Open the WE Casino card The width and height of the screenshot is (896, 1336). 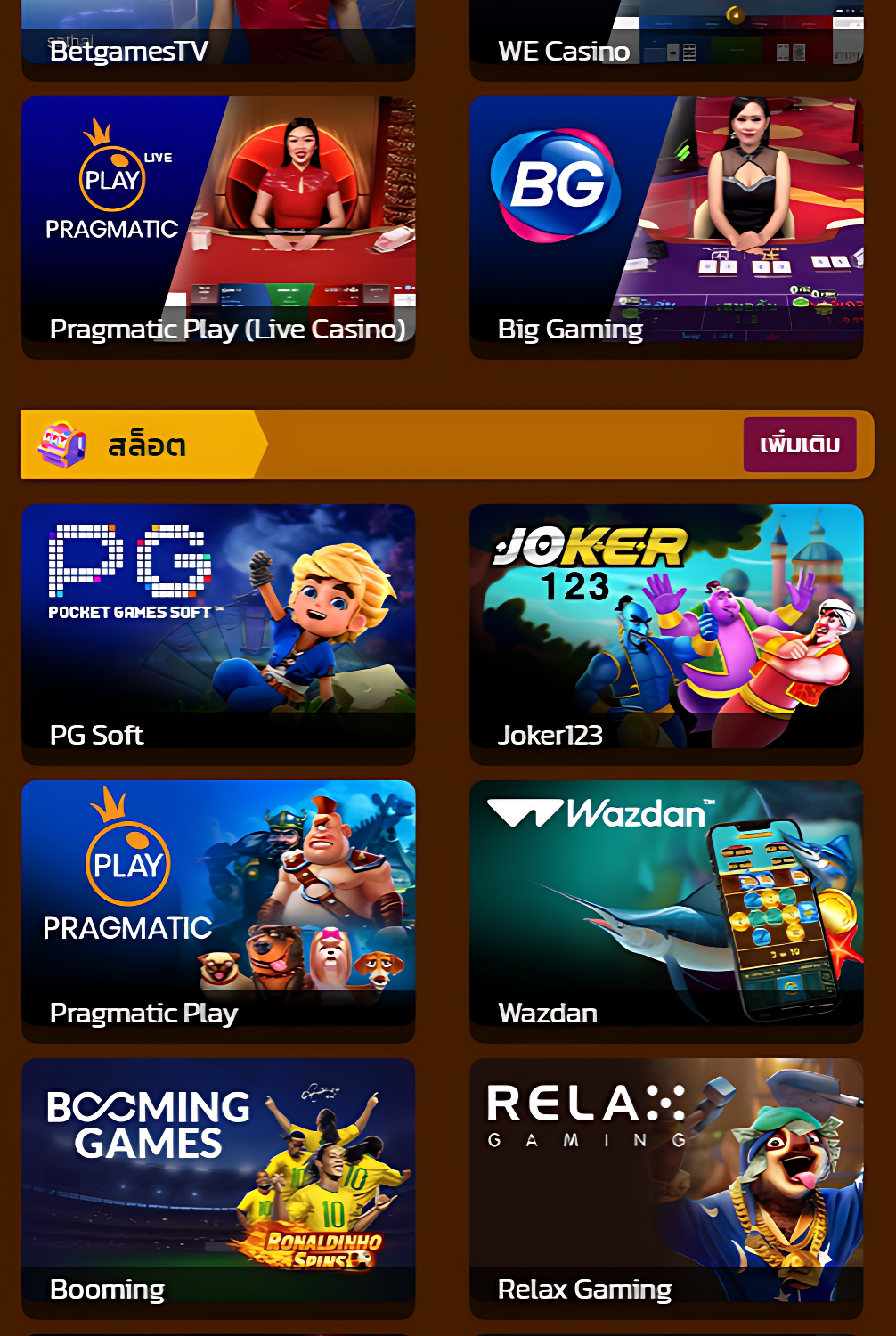[666, 36]
